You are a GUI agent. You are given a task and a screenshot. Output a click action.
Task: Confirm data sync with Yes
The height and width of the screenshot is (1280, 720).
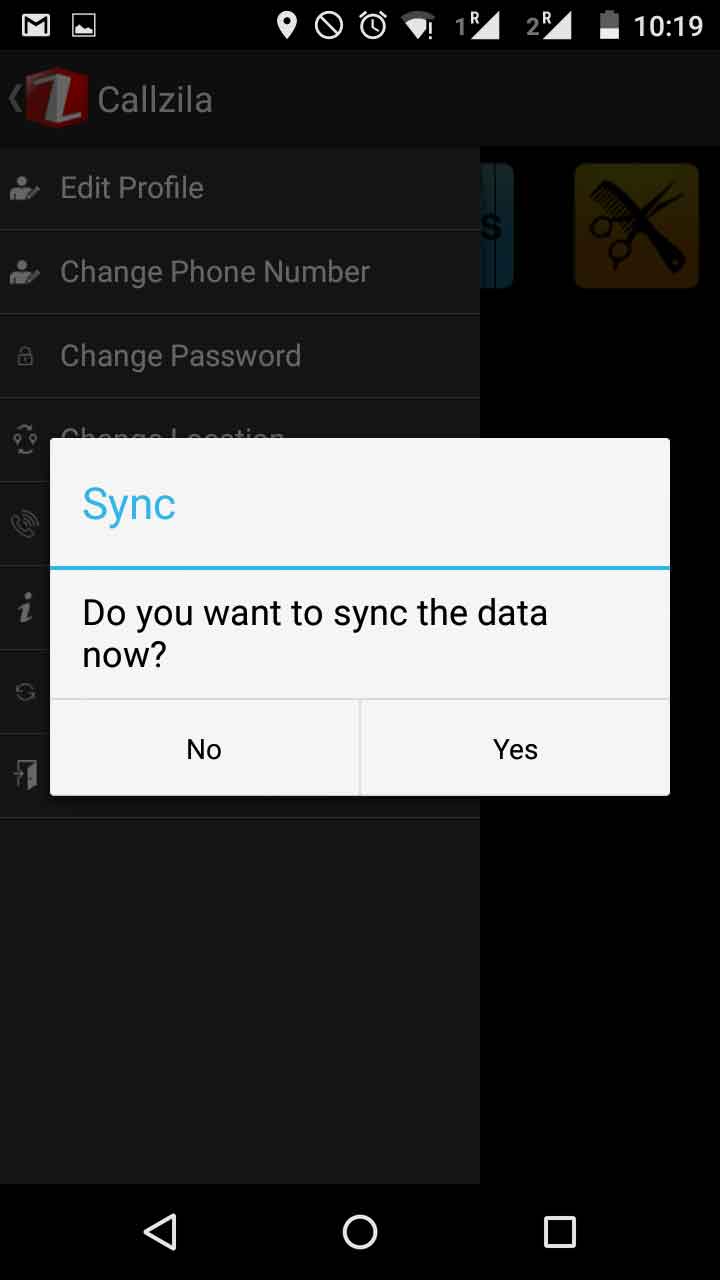(x=515, y=748)
